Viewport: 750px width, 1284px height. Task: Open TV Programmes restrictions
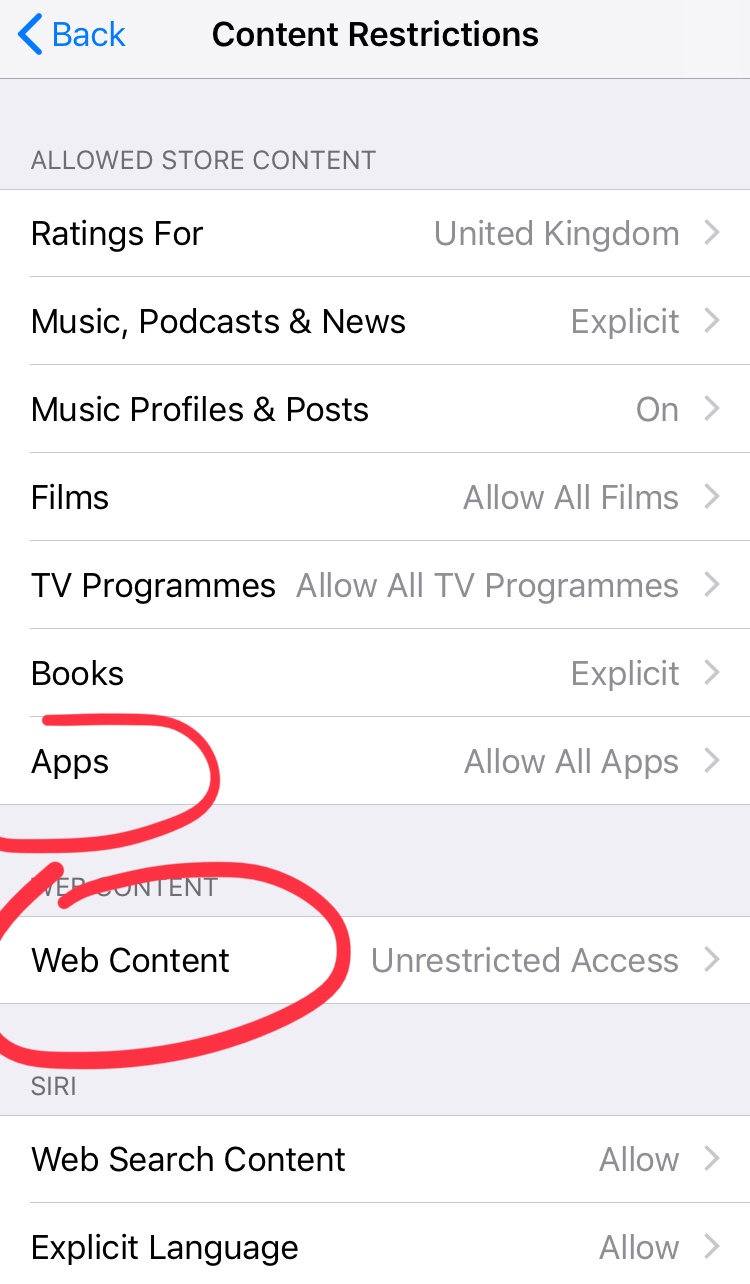coord(375,586)
